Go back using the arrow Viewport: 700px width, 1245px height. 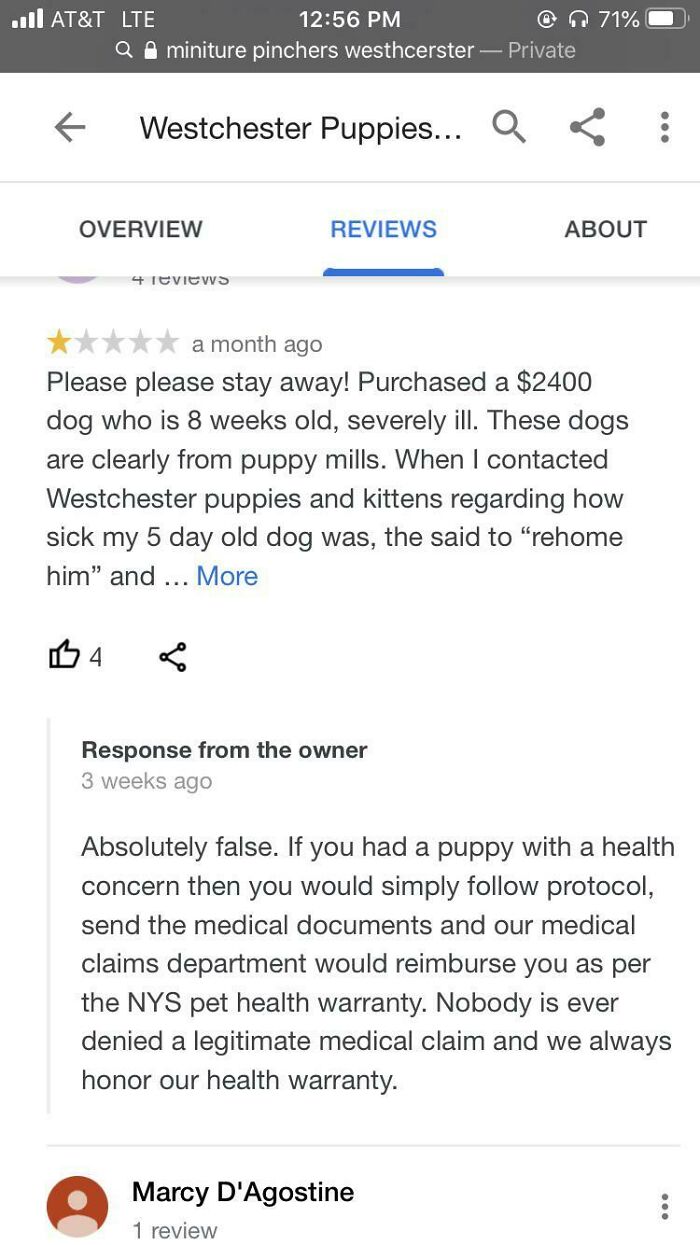tap(69, 127)
